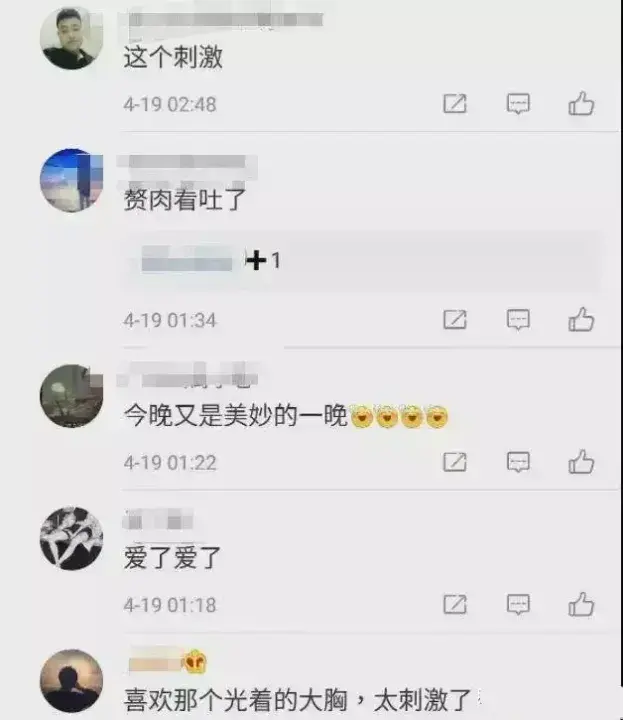This screenshot has height=720, width=623.
Task: Repost the comment "爱了爱了"
Action: (x=455, y=604)
